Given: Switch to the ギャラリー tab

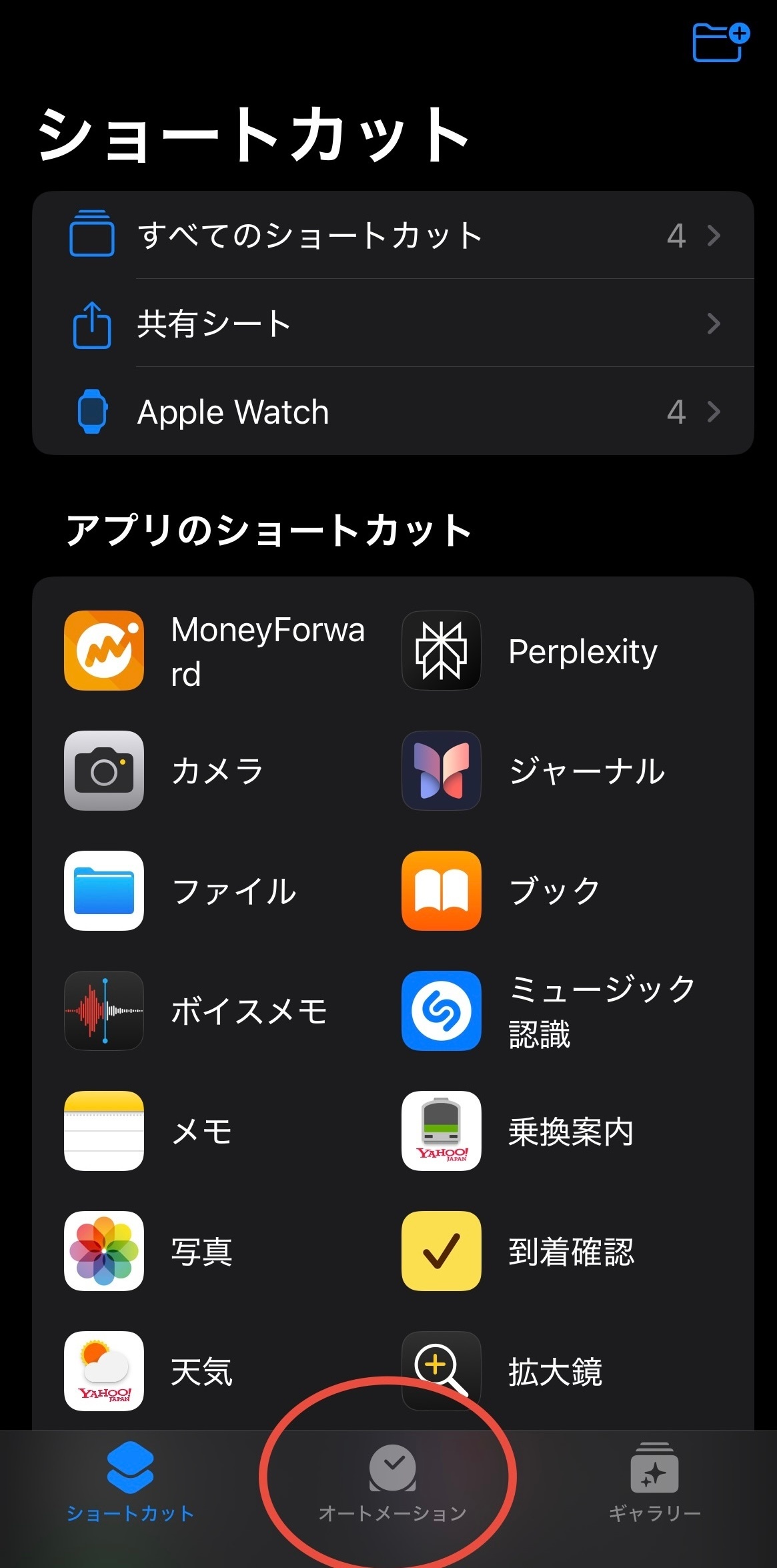Looking at the screenshot, I should (654, 1483).
